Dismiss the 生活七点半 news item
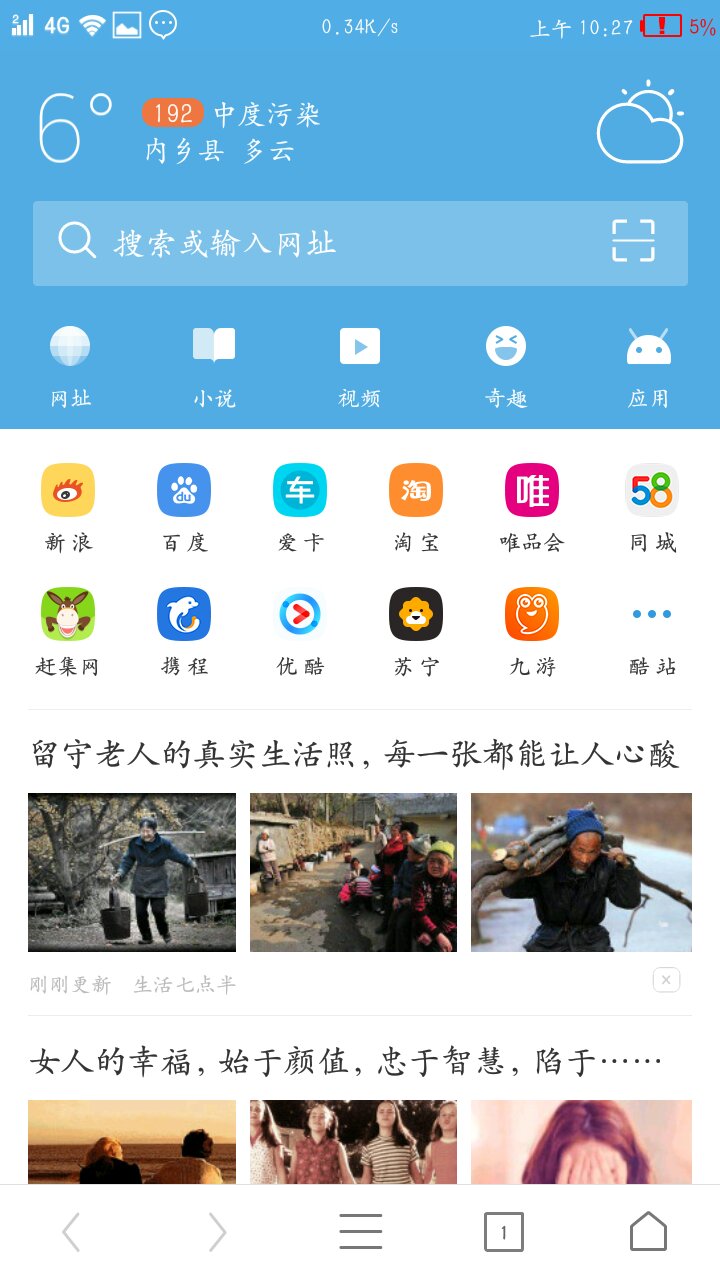Viewport: 720px width, 1280px height. tap(667, 980)
